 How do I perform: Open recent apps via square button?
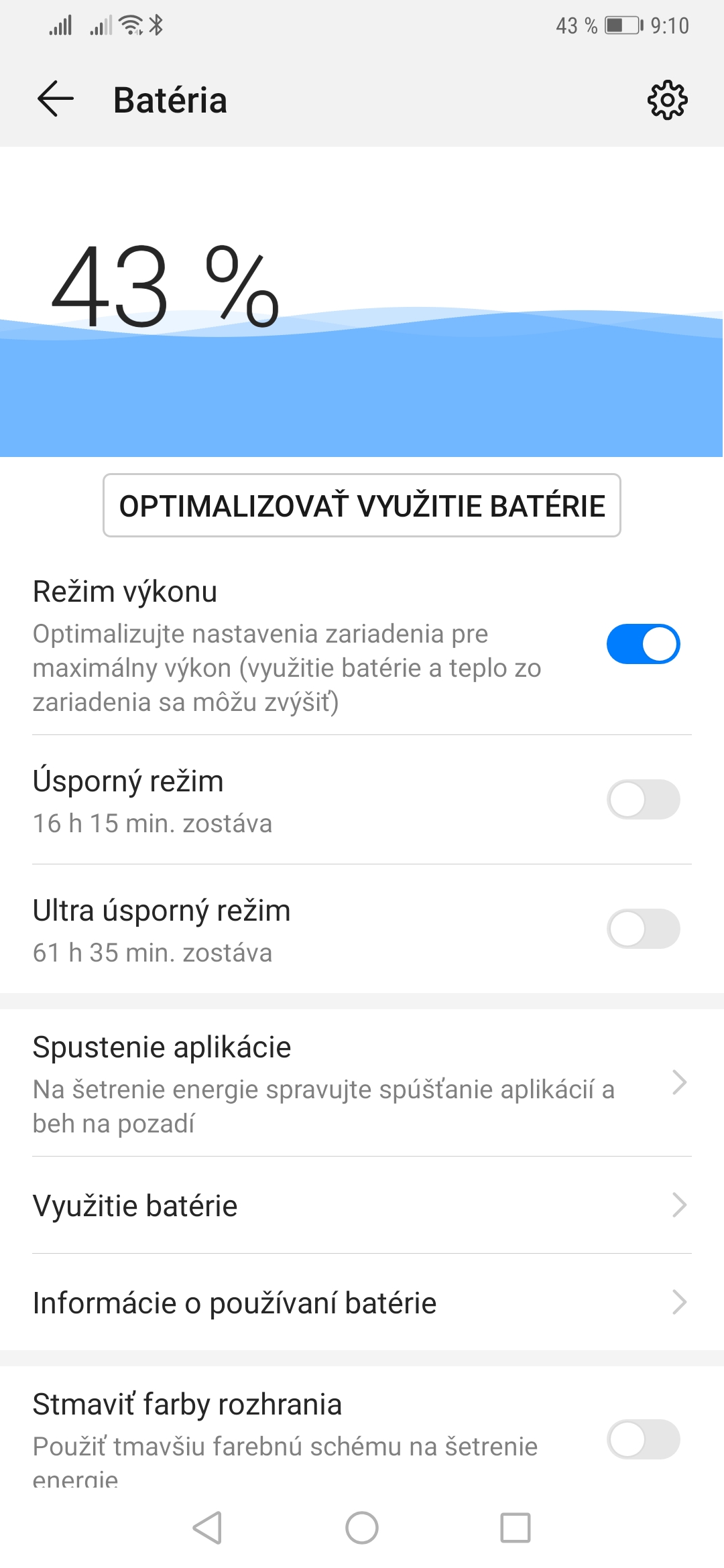(x=516, y=1528)
